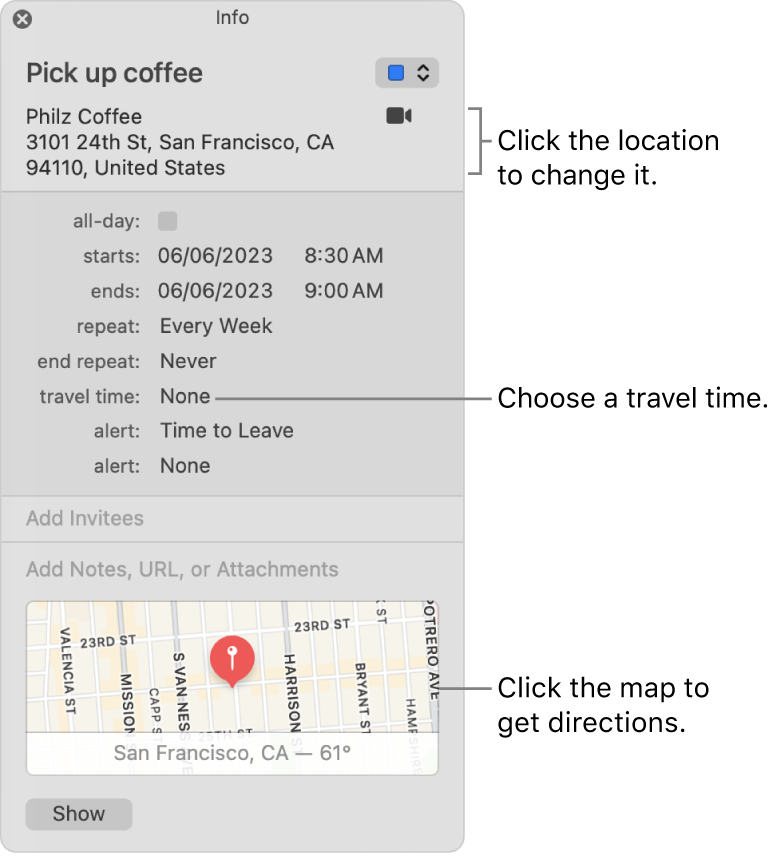Choose a travel time option
The width and height of the screenshot is (774, 858).
[185, 396]
